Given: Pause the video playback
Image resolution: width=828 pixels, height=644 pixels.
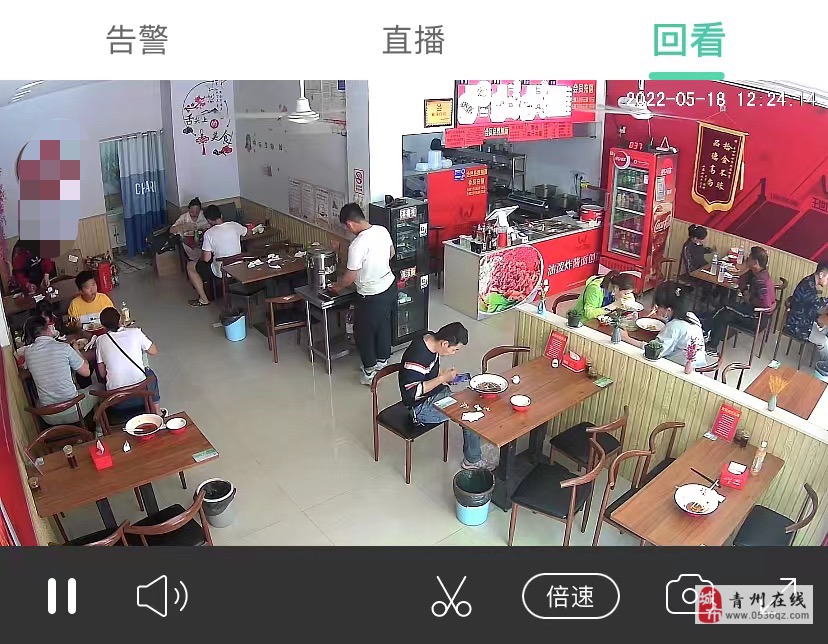Looking at the screenshot, I should point(62,596).
